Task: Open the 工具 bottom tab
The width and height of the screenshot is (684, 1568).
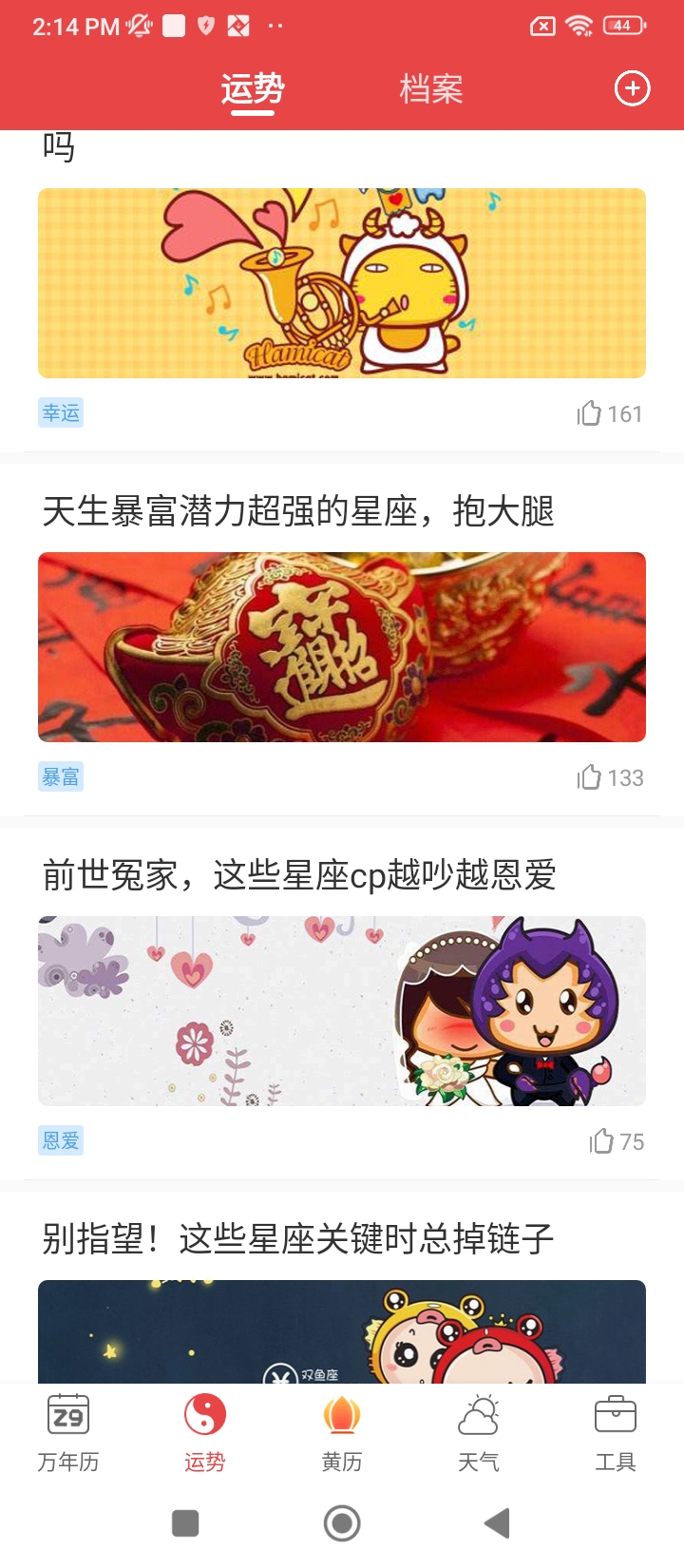Action: [x=616, y=1432]
